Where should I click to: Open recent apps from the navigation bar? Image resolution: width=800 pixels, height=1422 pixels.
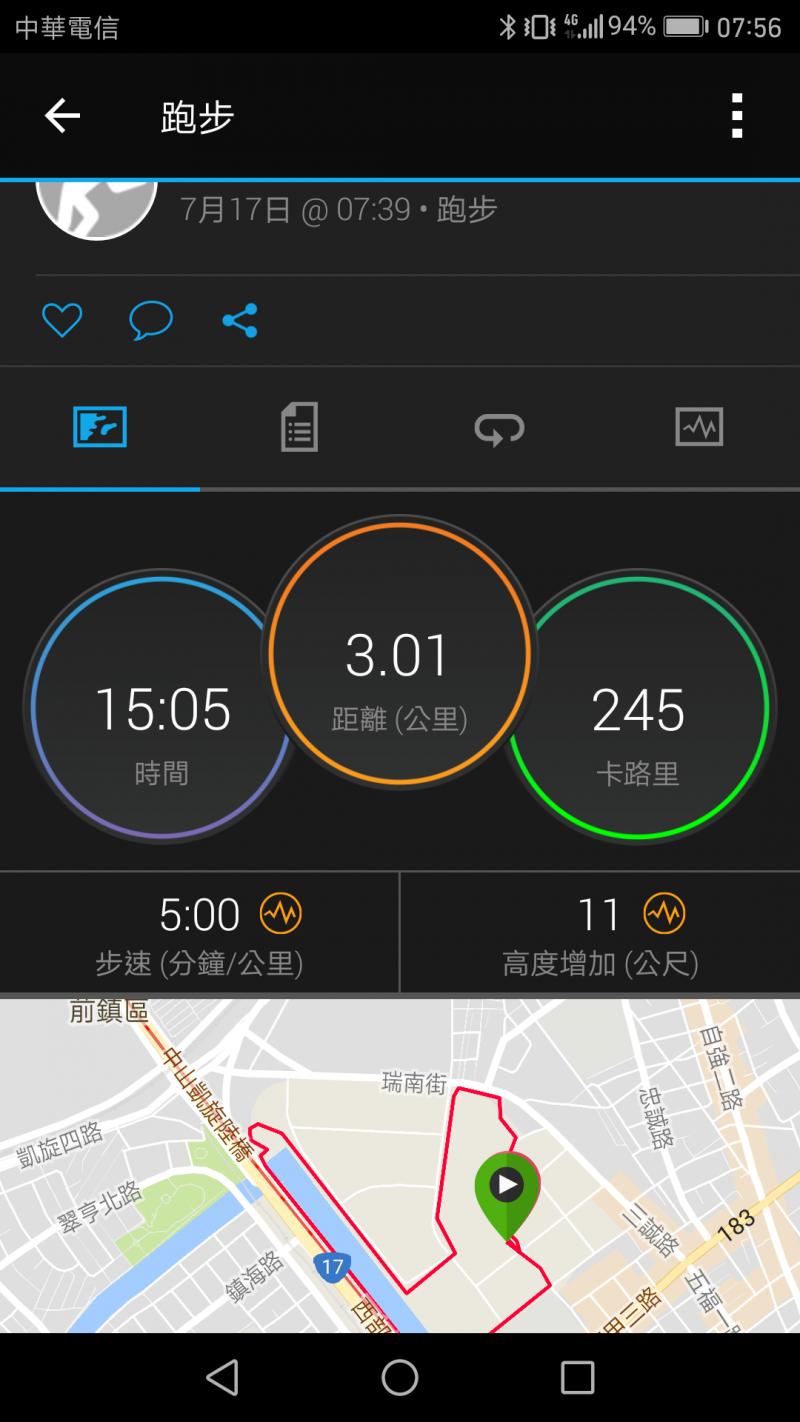pos(577,1377)
